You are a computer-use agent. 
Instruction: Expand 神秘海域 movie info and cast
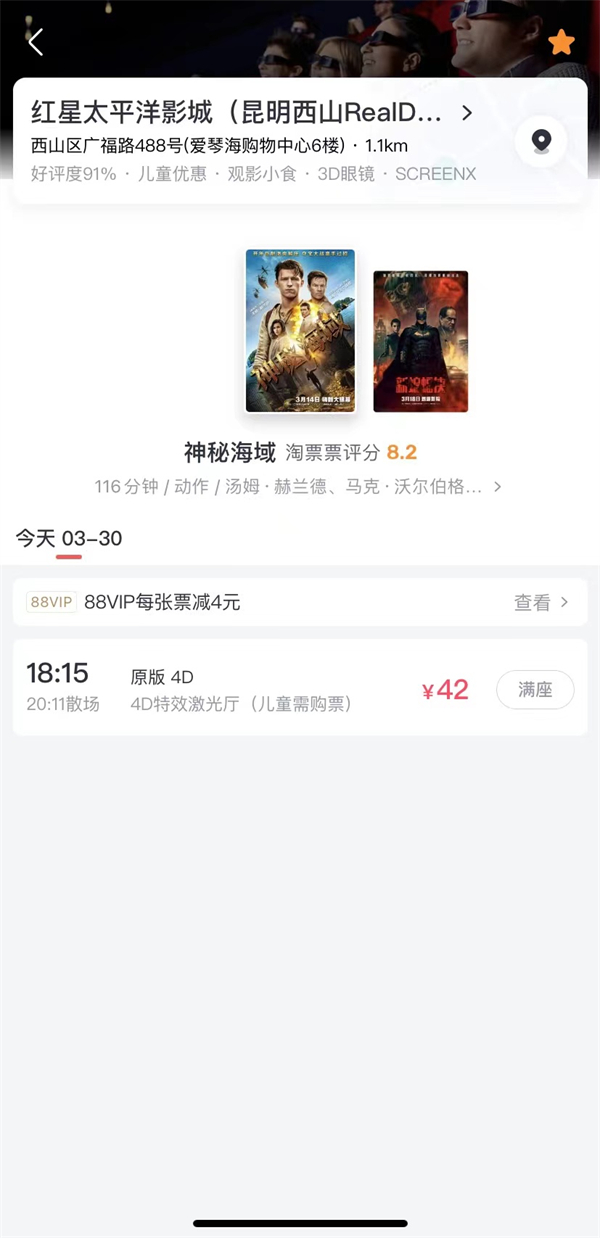click(x=298, y=487)
